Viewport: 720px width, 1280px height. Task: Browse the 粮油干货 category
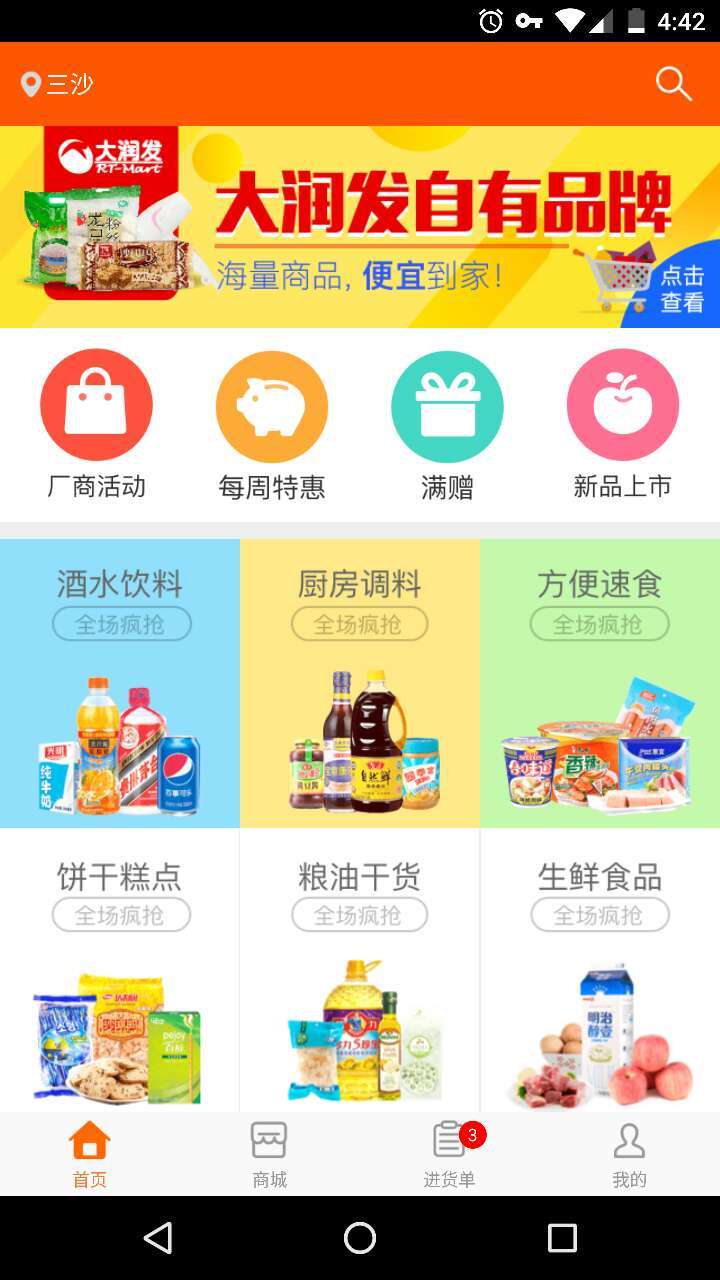coord(360,970)
